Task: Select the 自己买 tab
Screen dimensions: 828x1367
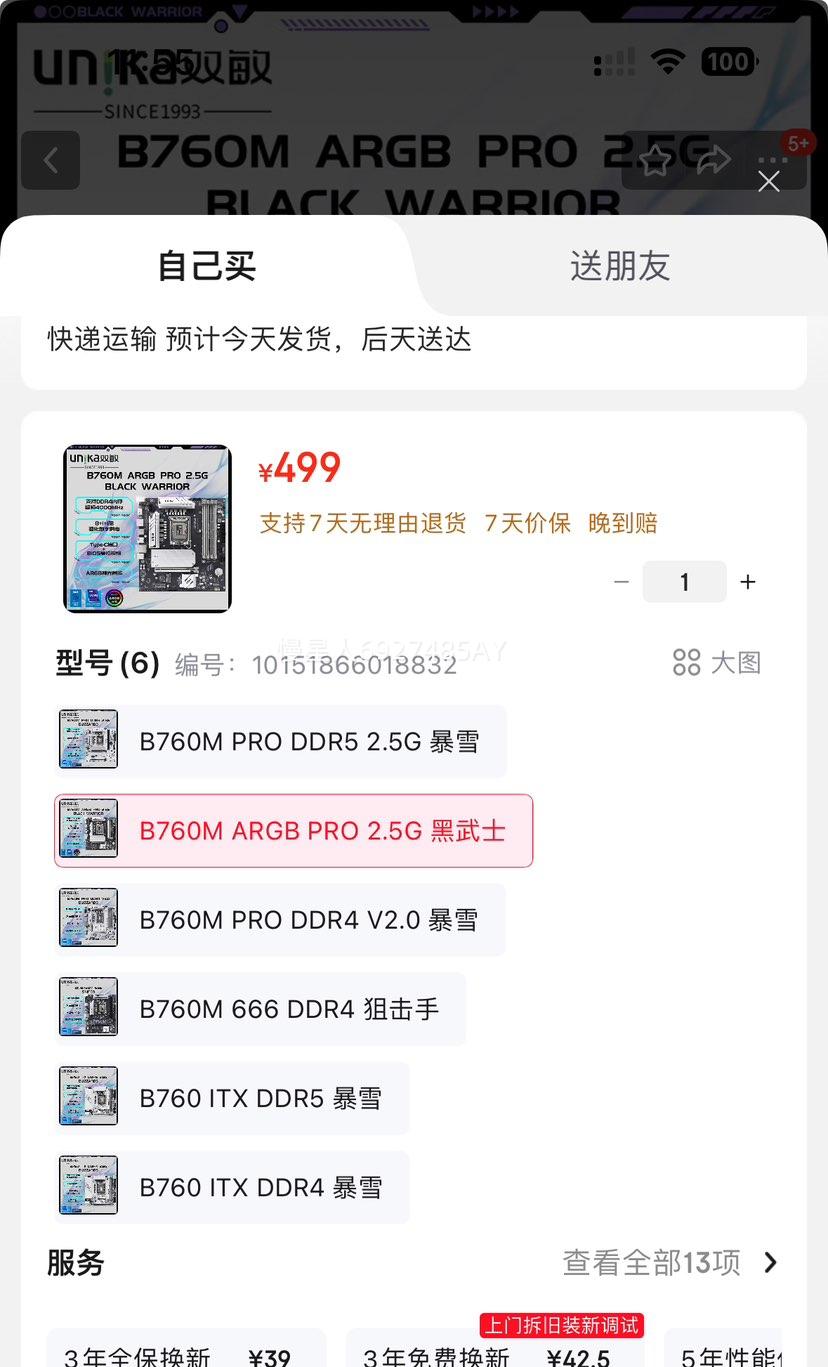Action: click(x=207, y=266)
